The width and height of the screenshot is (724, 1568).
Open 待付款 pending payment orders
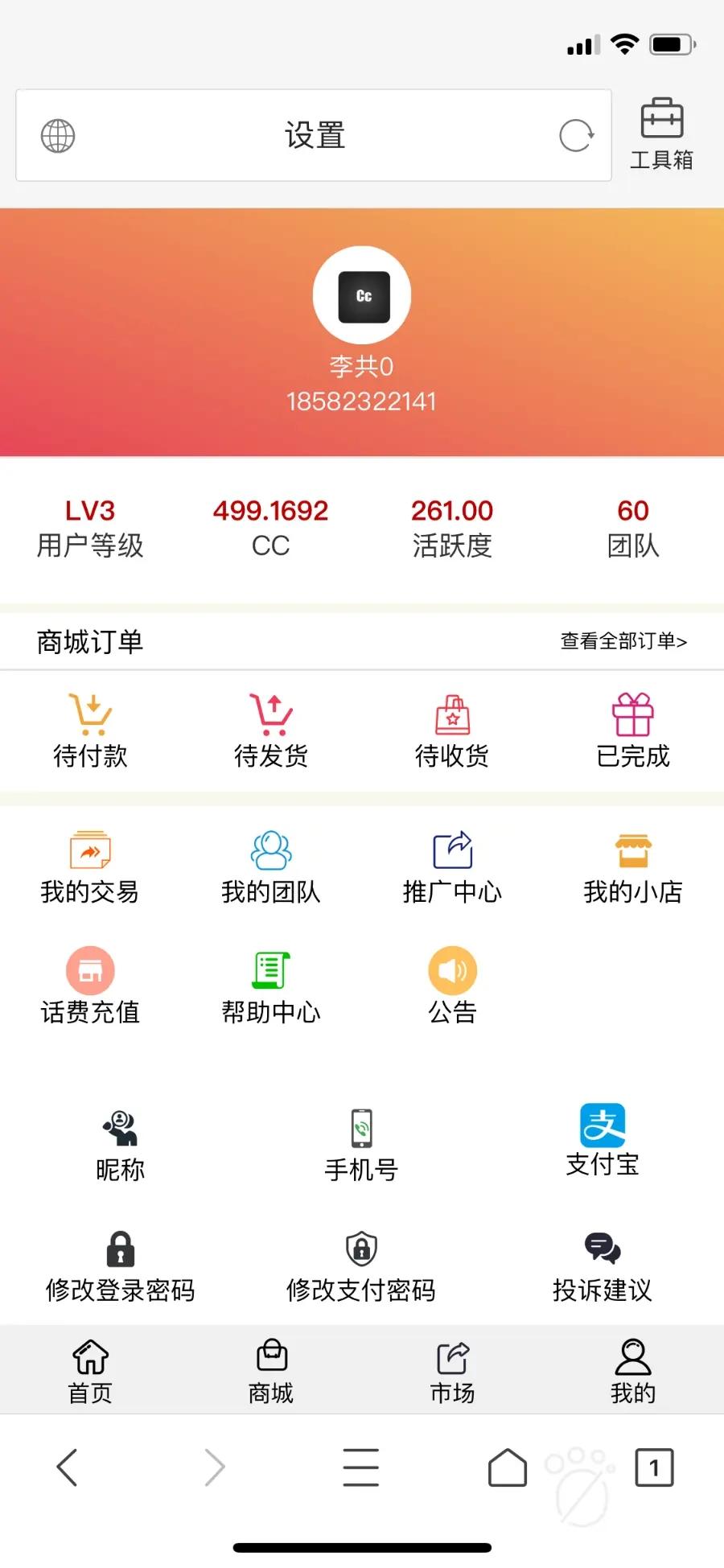coord(90,730)
